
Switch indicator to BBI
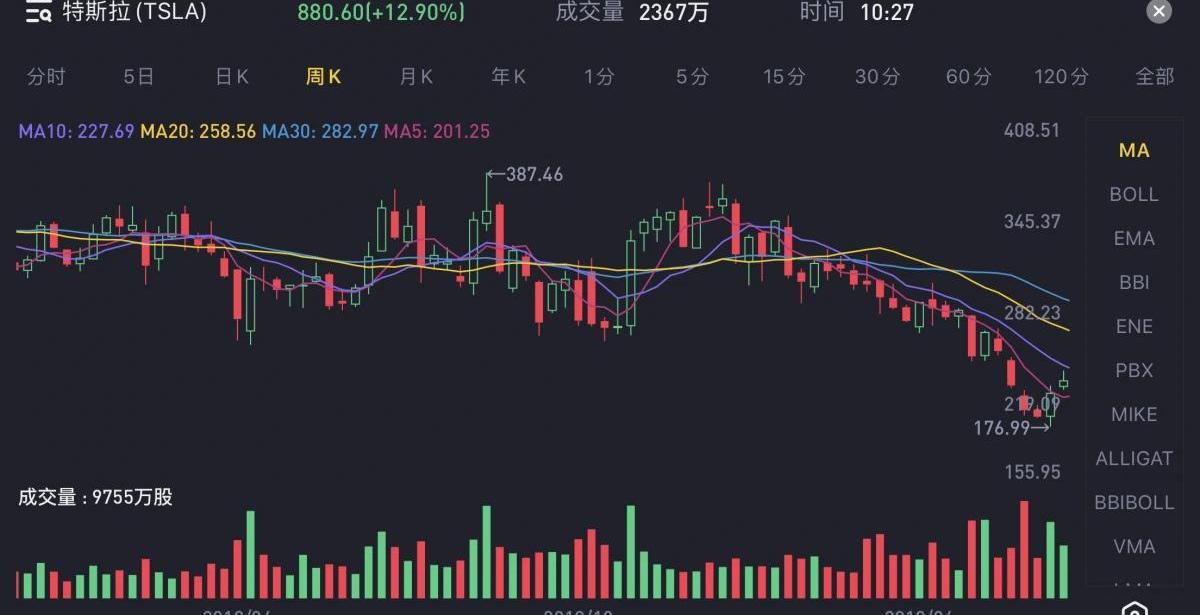1134,282
